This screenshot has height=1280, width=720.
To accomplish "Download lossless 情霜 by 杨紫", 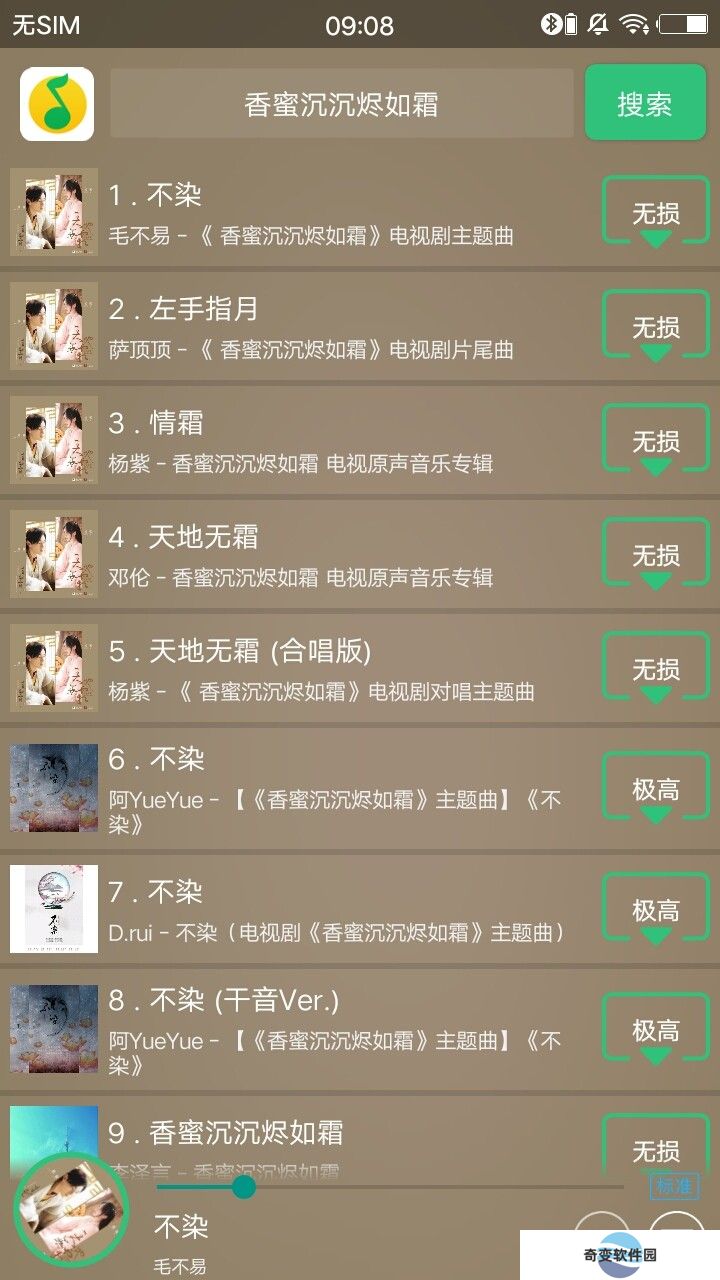I will coord(655,440).
